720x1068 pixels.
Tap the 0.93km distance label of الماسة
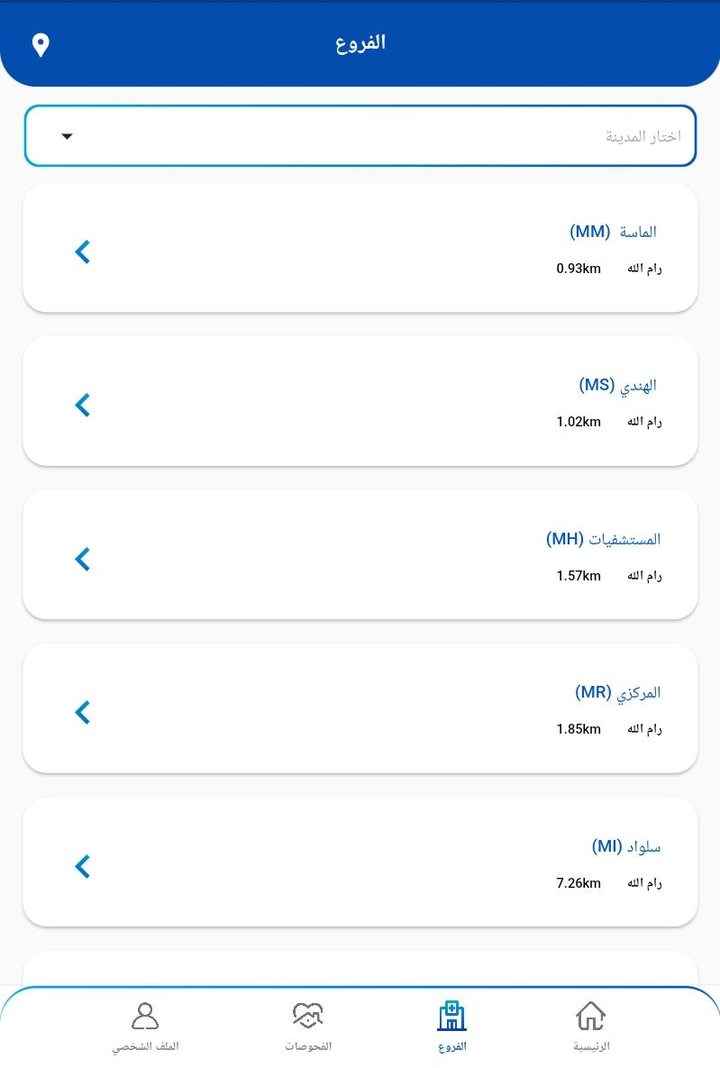[580, 268]
